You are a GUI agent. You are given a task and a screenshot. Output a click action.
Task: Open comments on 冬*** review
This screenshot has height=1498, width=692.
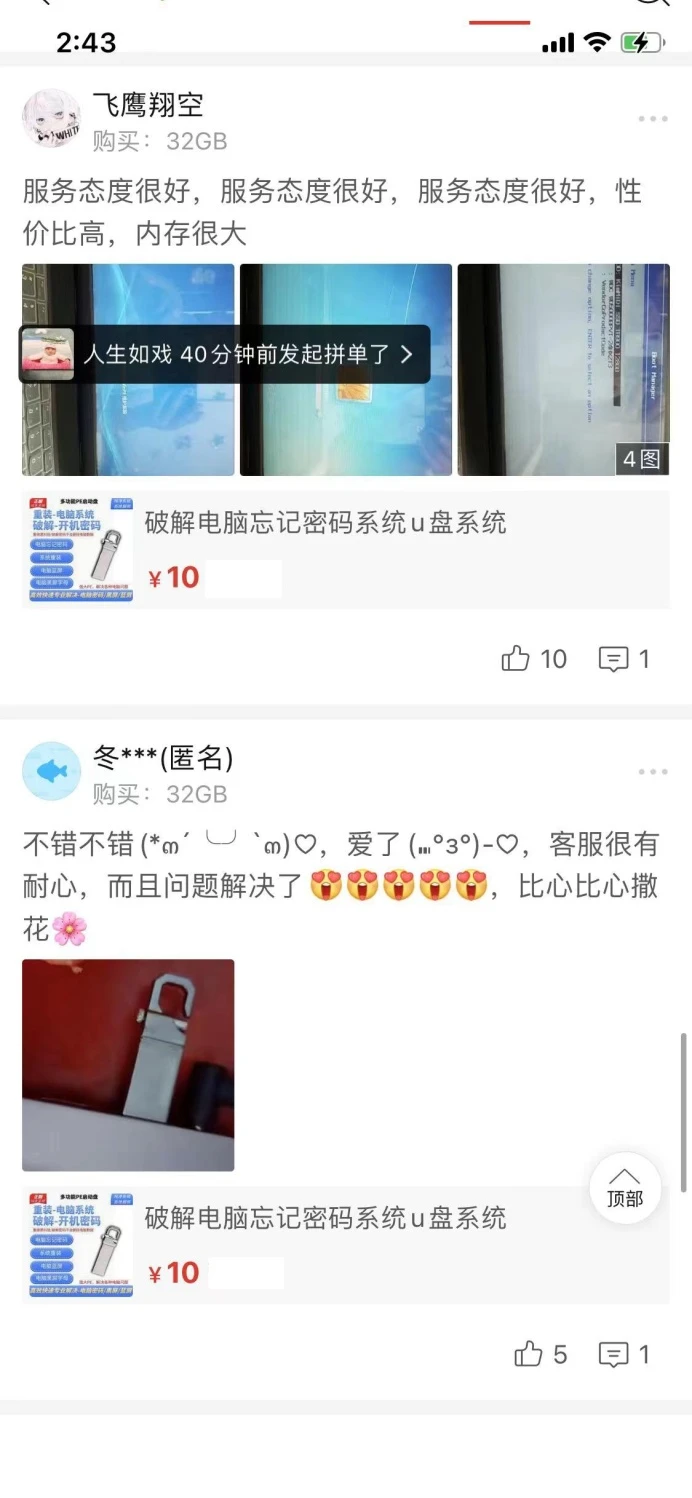(613, 1354)
